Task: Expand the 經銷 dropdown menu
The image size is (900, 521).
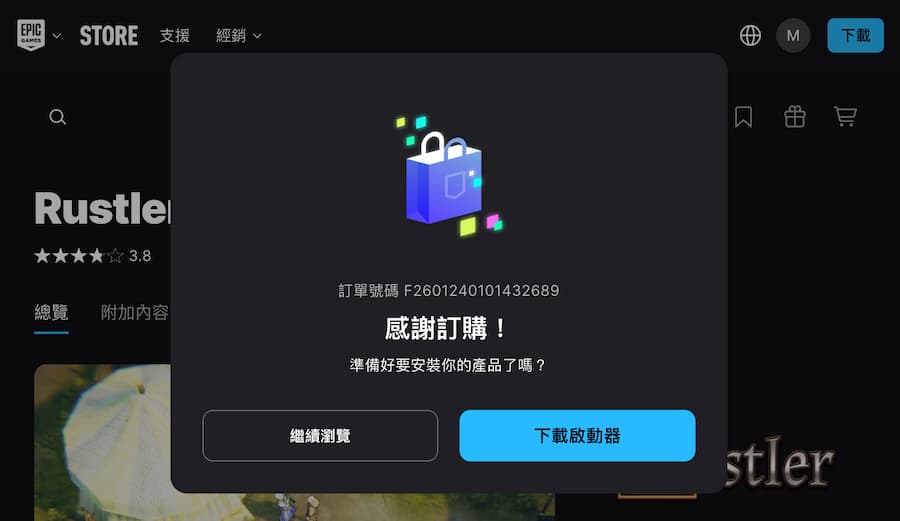Action: pos(238,35)
